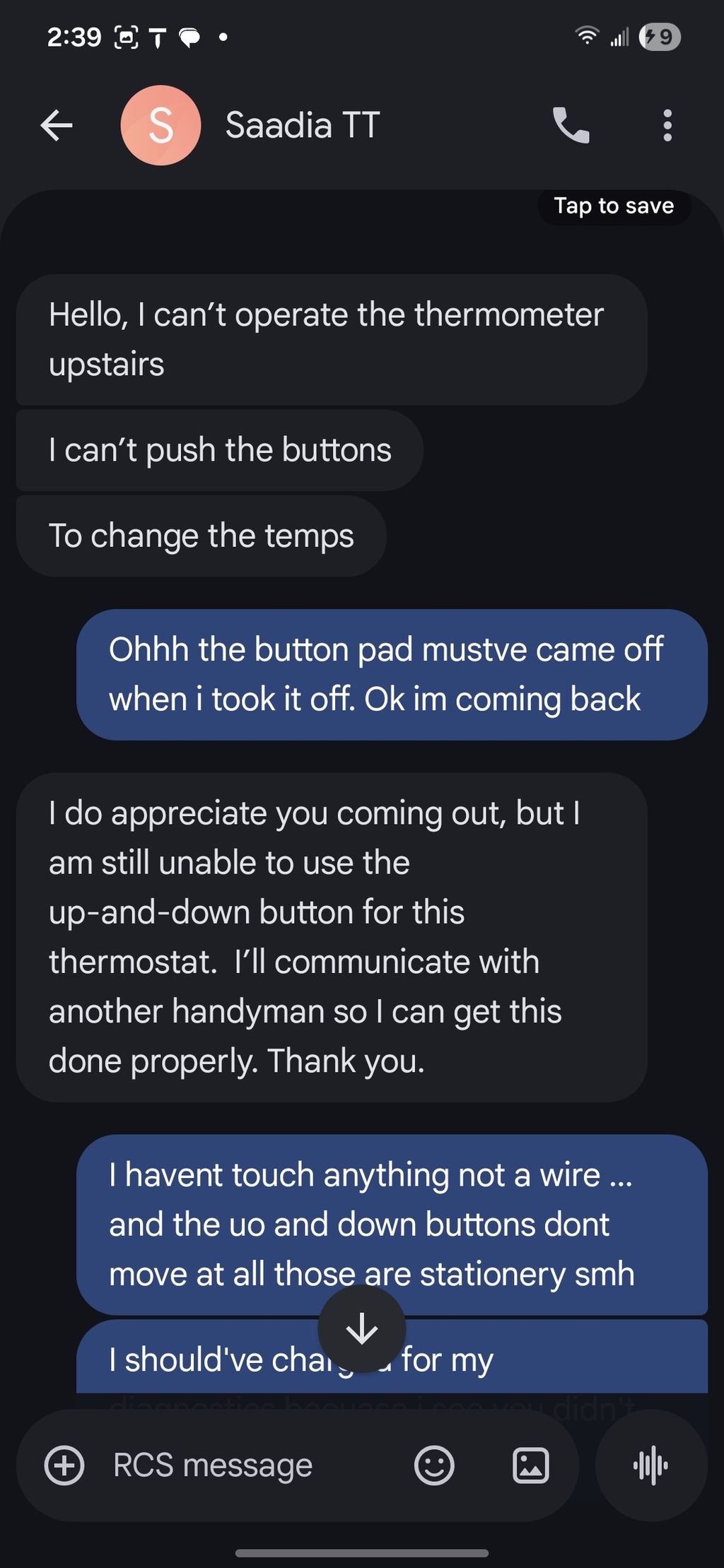
Task: Go back to the conversations list
Action: 57,126
